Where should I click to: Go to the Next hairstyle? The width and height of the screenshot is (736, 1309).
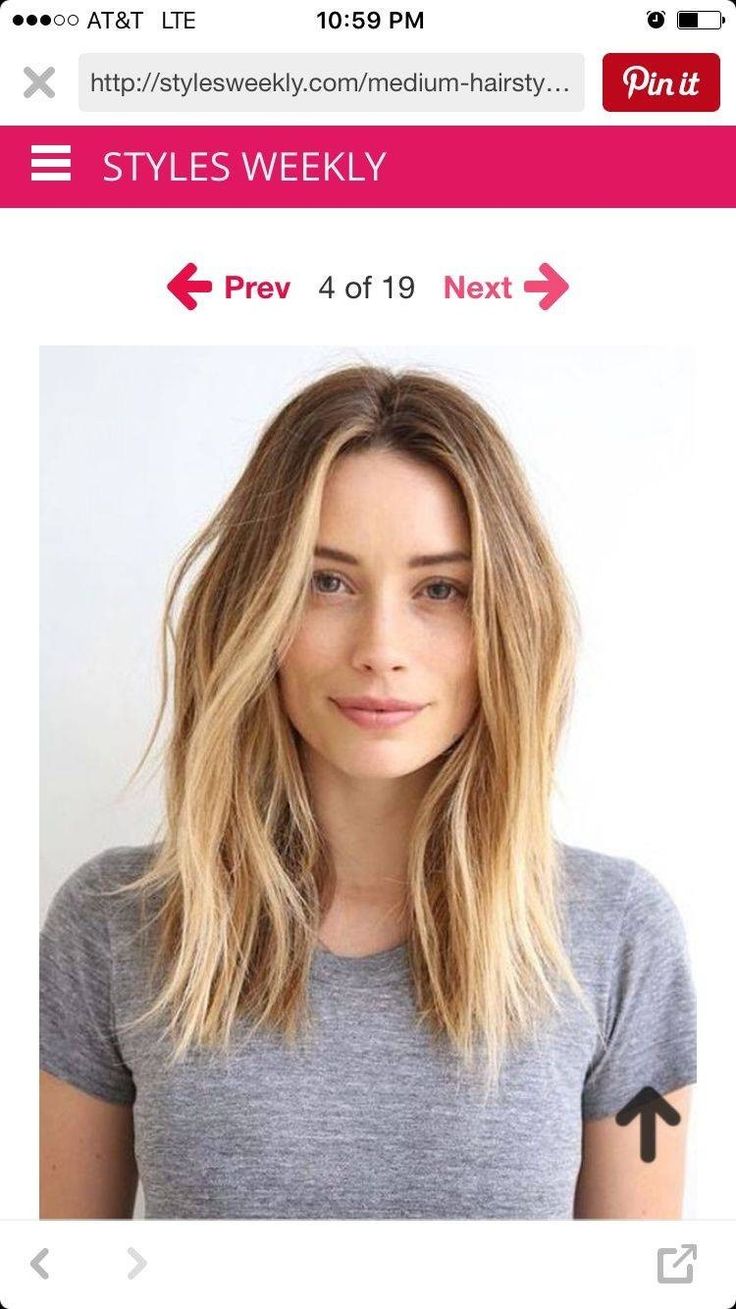(x=506, y=287)
